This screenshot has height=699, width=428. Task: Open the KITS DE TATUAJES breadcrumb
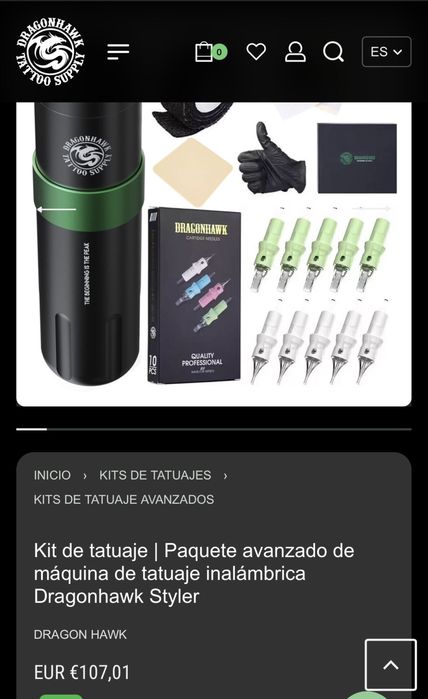[x=155, y=475]
